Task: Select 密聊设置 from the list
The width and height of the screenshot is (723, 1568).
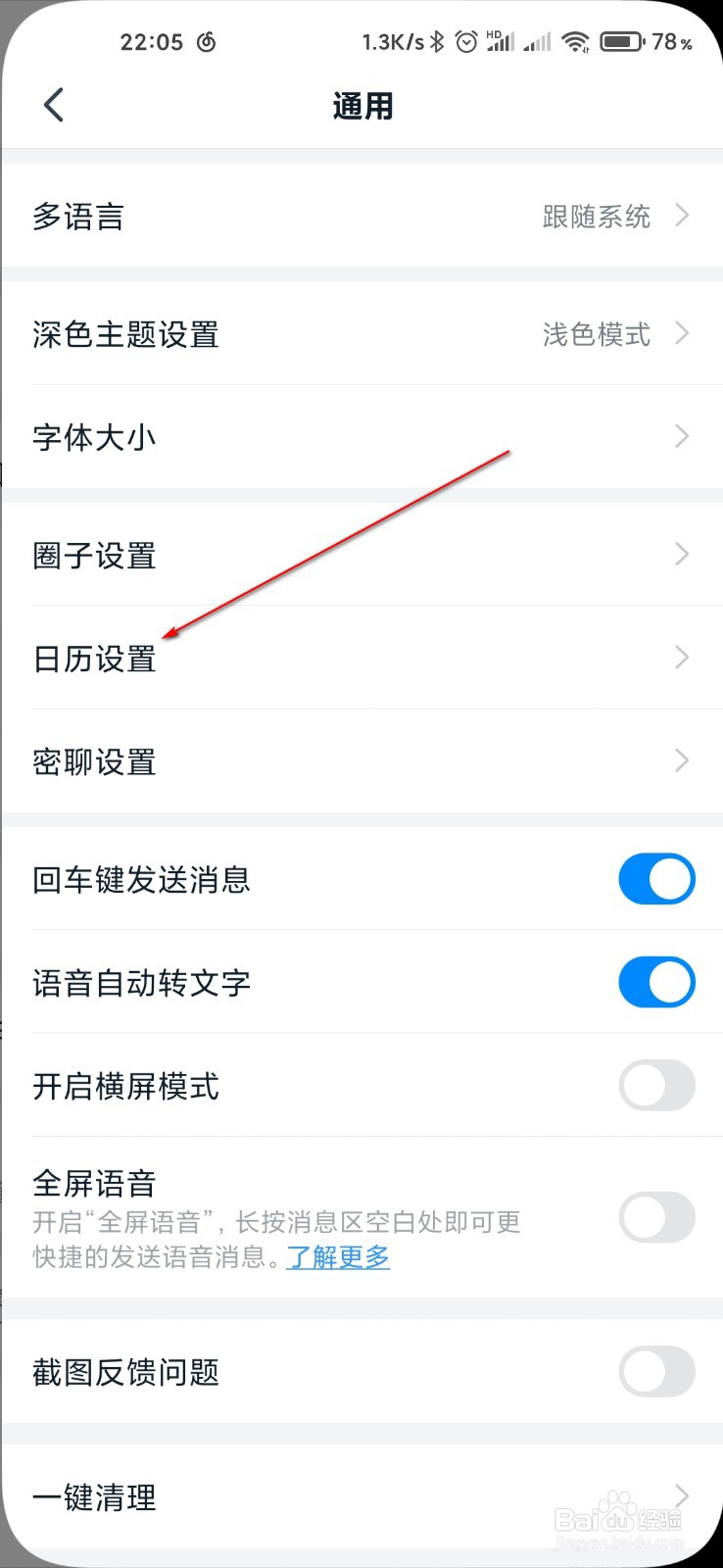Action: pyautogui.click(x=361, y=761)
